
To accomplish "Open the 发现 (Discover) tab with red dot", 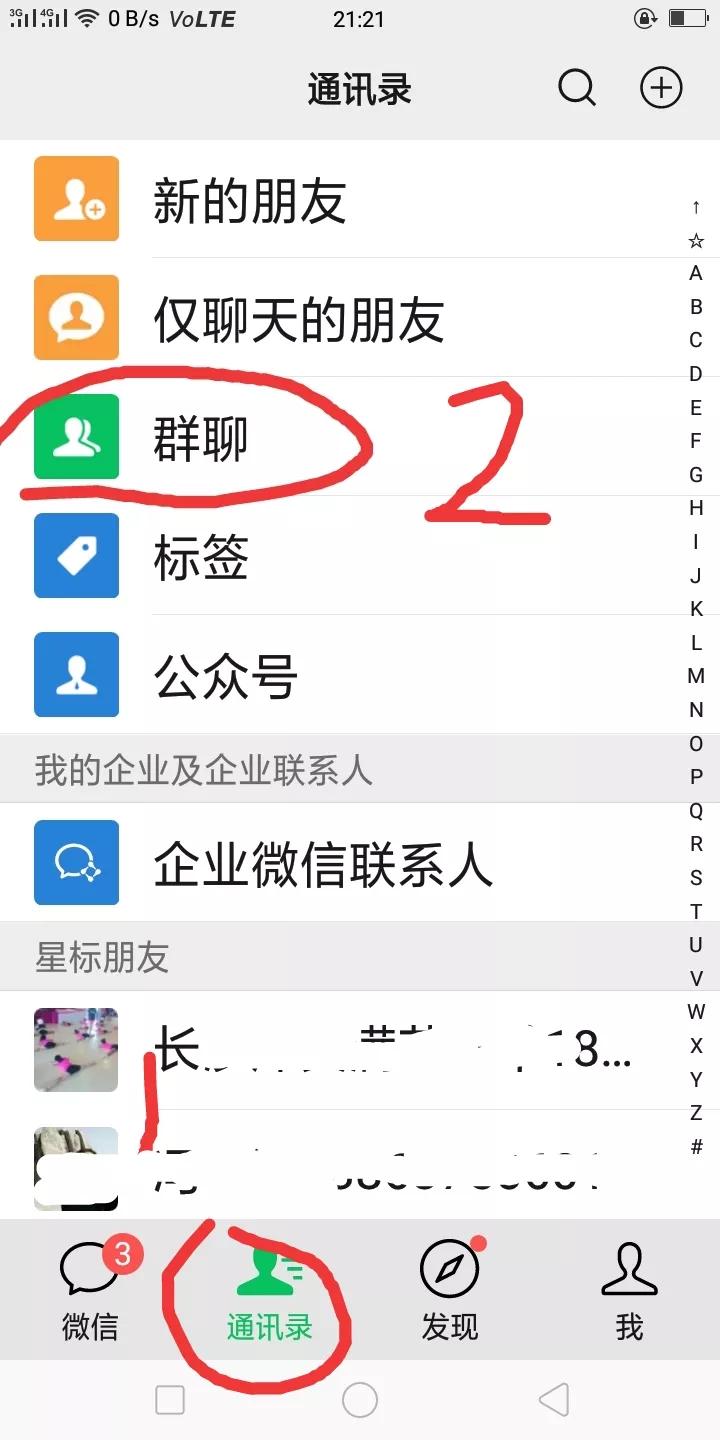I will coord(449,1290).
